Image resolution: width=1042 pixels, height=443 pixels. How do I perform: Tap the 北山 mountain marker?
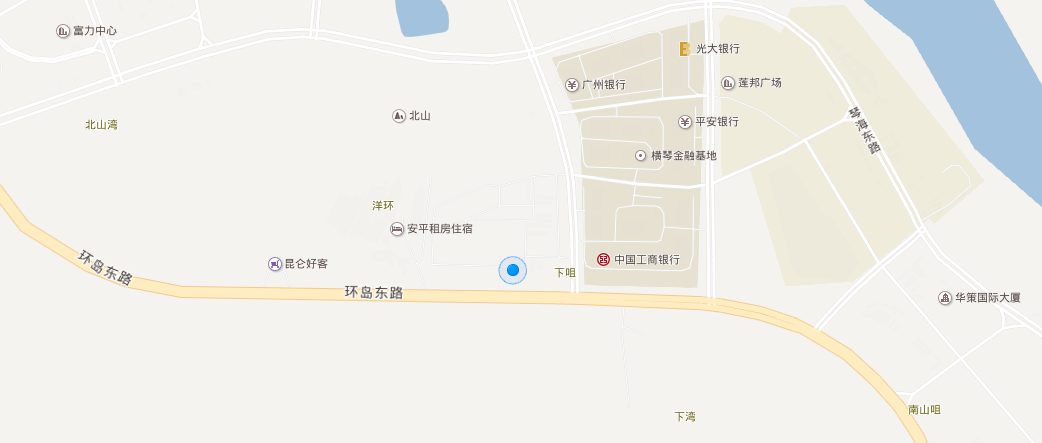(x=399, y=116)
